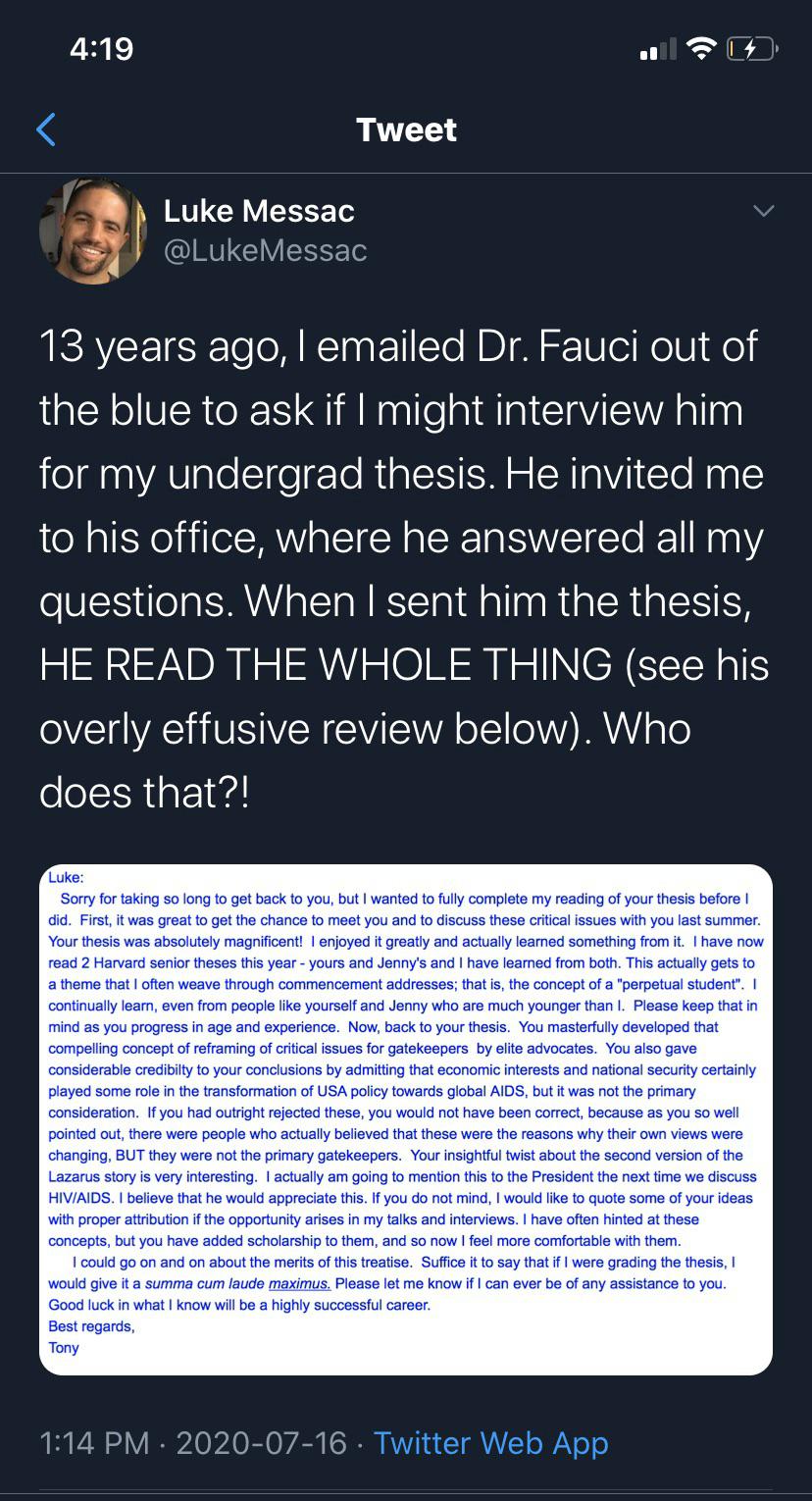Open Luke Messac's profile picture
The image size is (812, 1501).
point(92,232)
